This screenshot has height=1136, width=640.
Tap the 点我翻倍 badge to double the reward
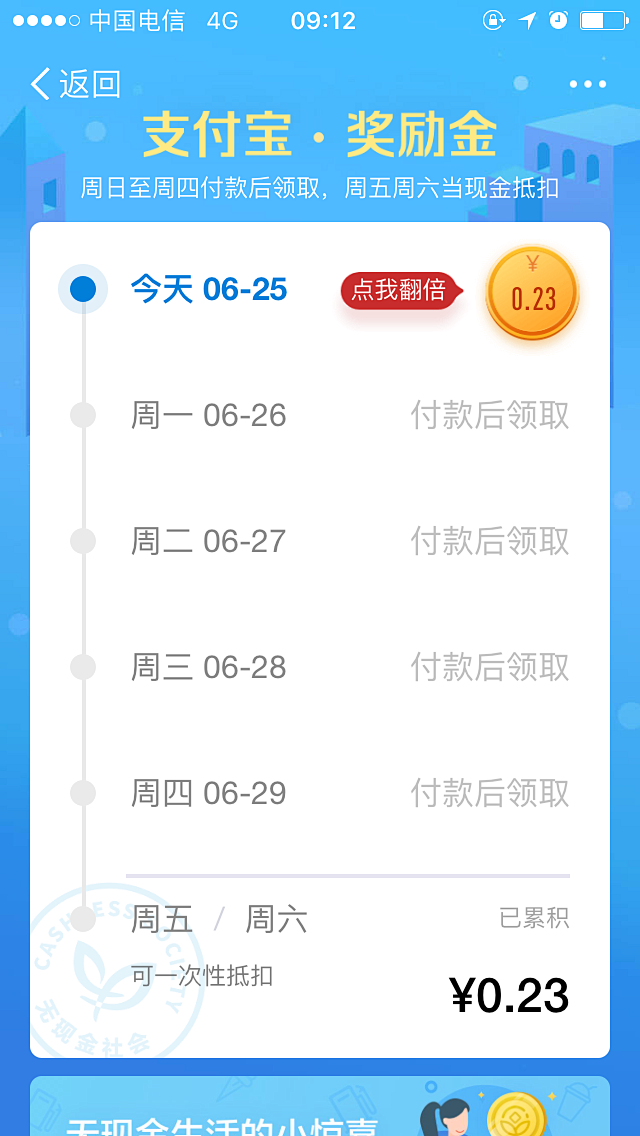pos(401,291)
